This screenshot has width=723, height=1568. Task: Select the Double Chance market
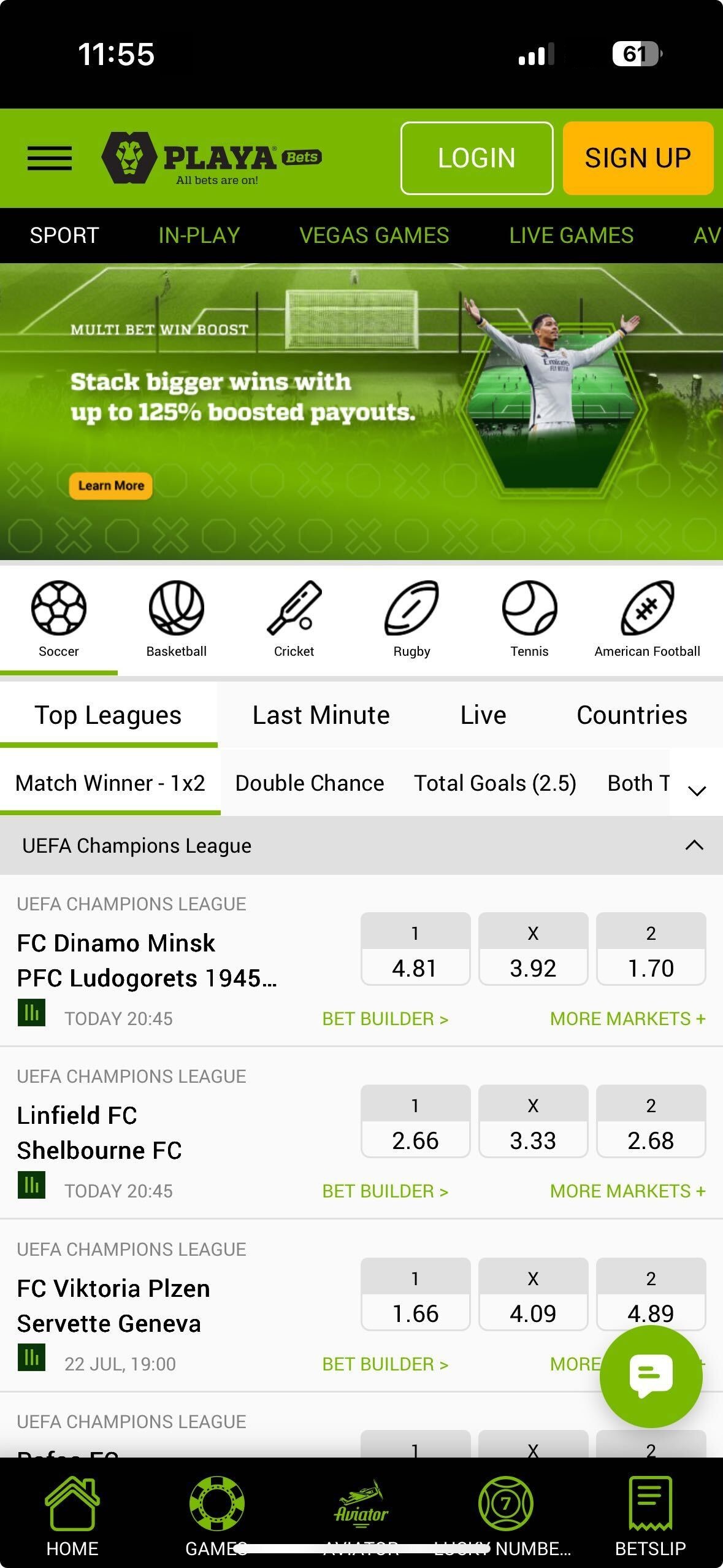click(310, 783)
